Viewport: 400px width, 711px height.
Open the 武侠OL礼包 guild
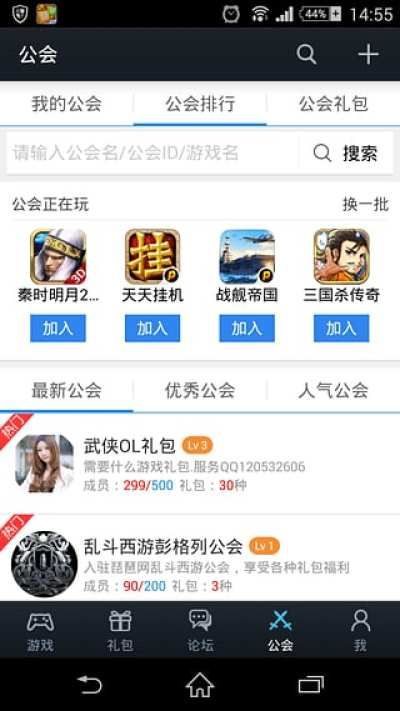(200, 463)
